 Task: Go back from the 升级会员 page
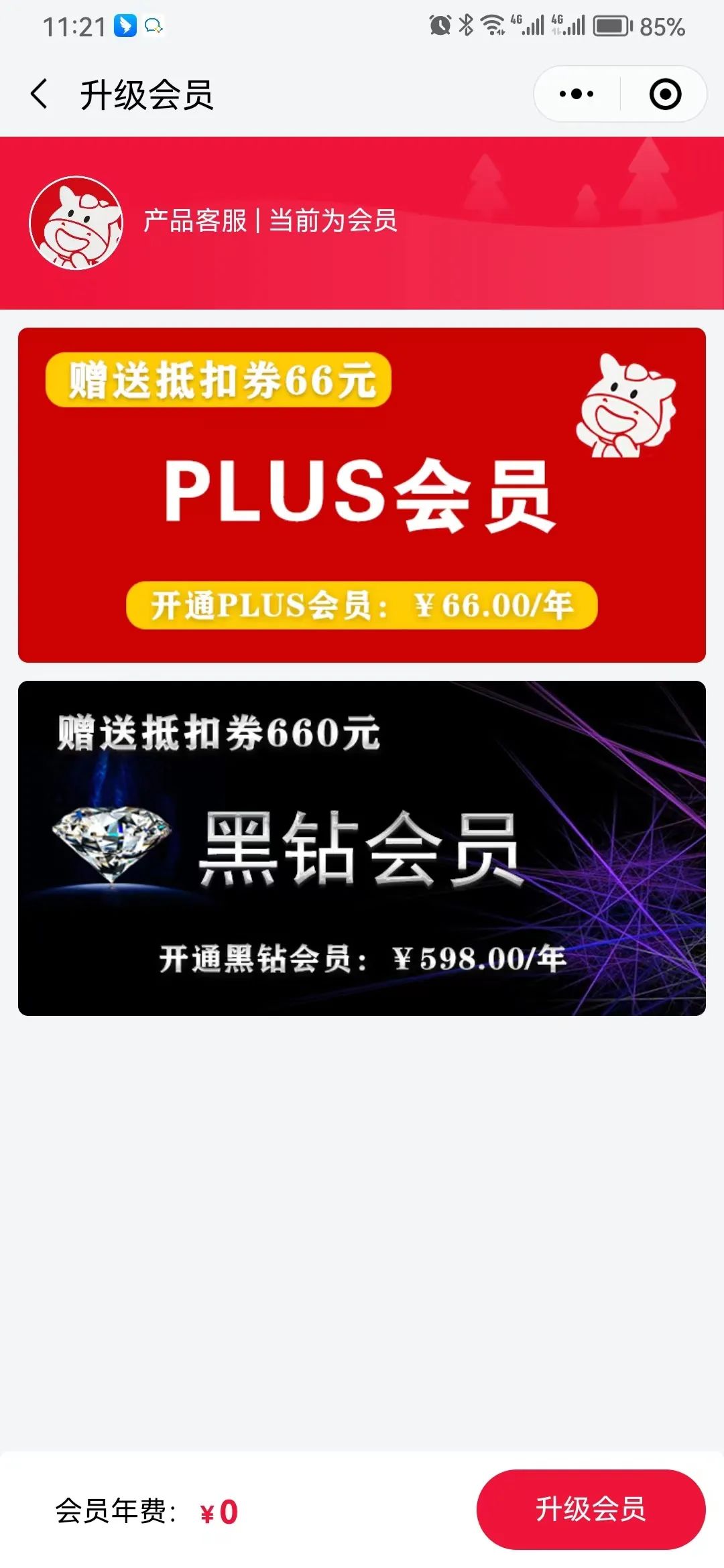40,94
